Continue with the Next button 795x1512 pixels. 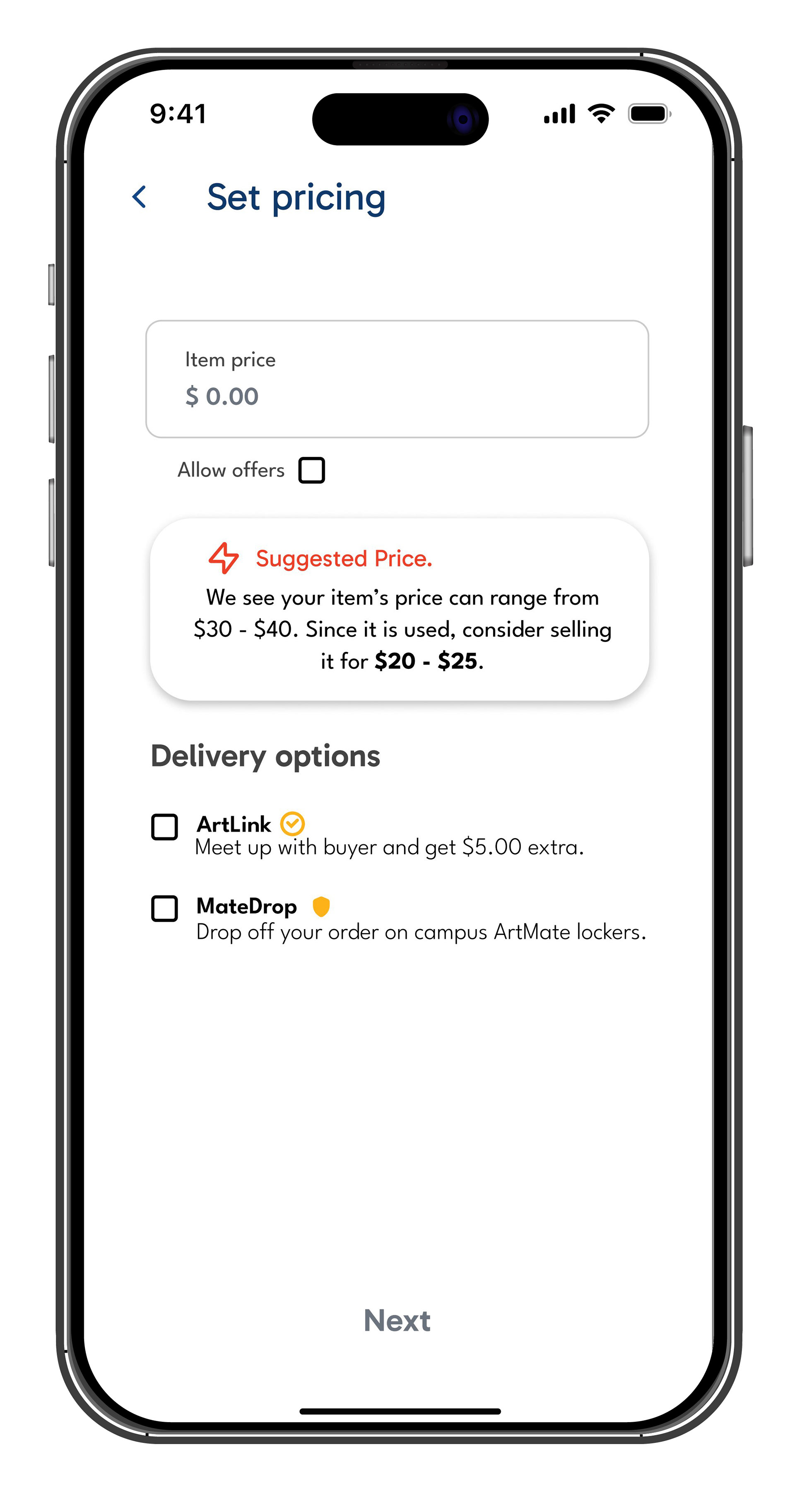[397, 1321]
